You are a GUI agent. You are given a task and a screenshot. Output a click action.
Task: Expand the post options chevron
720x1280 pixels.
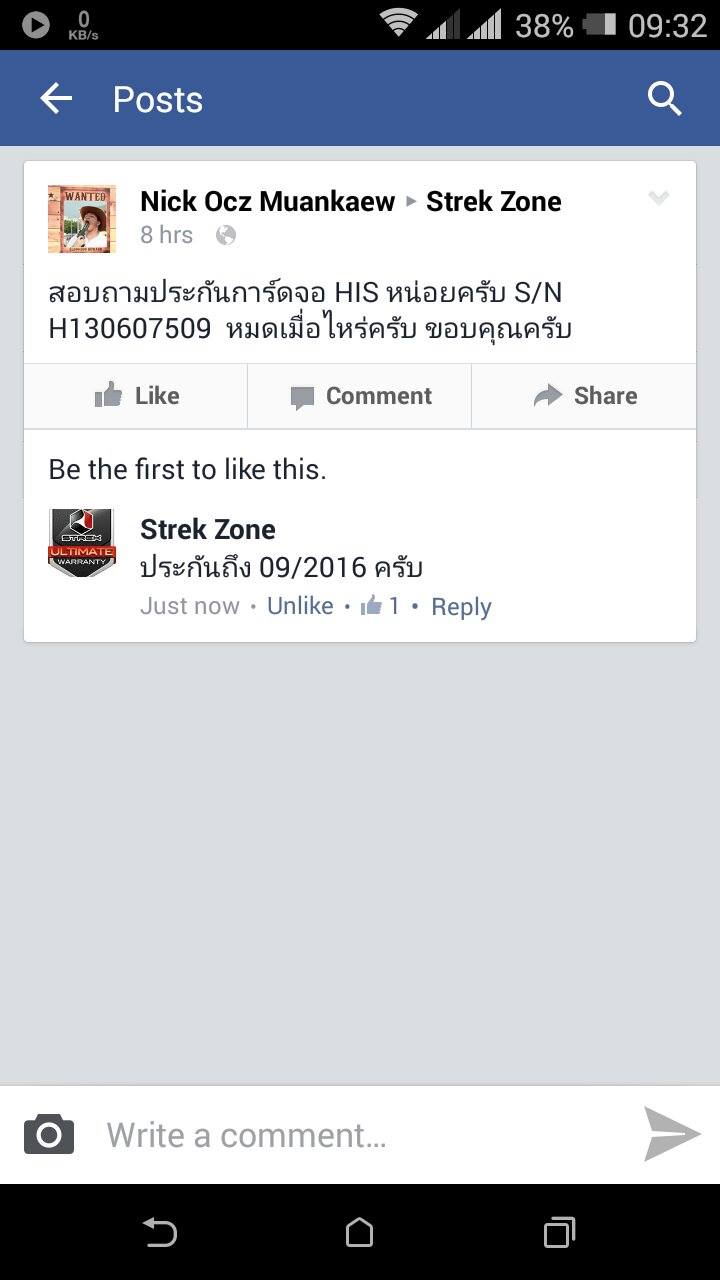(x=658, y=198)
